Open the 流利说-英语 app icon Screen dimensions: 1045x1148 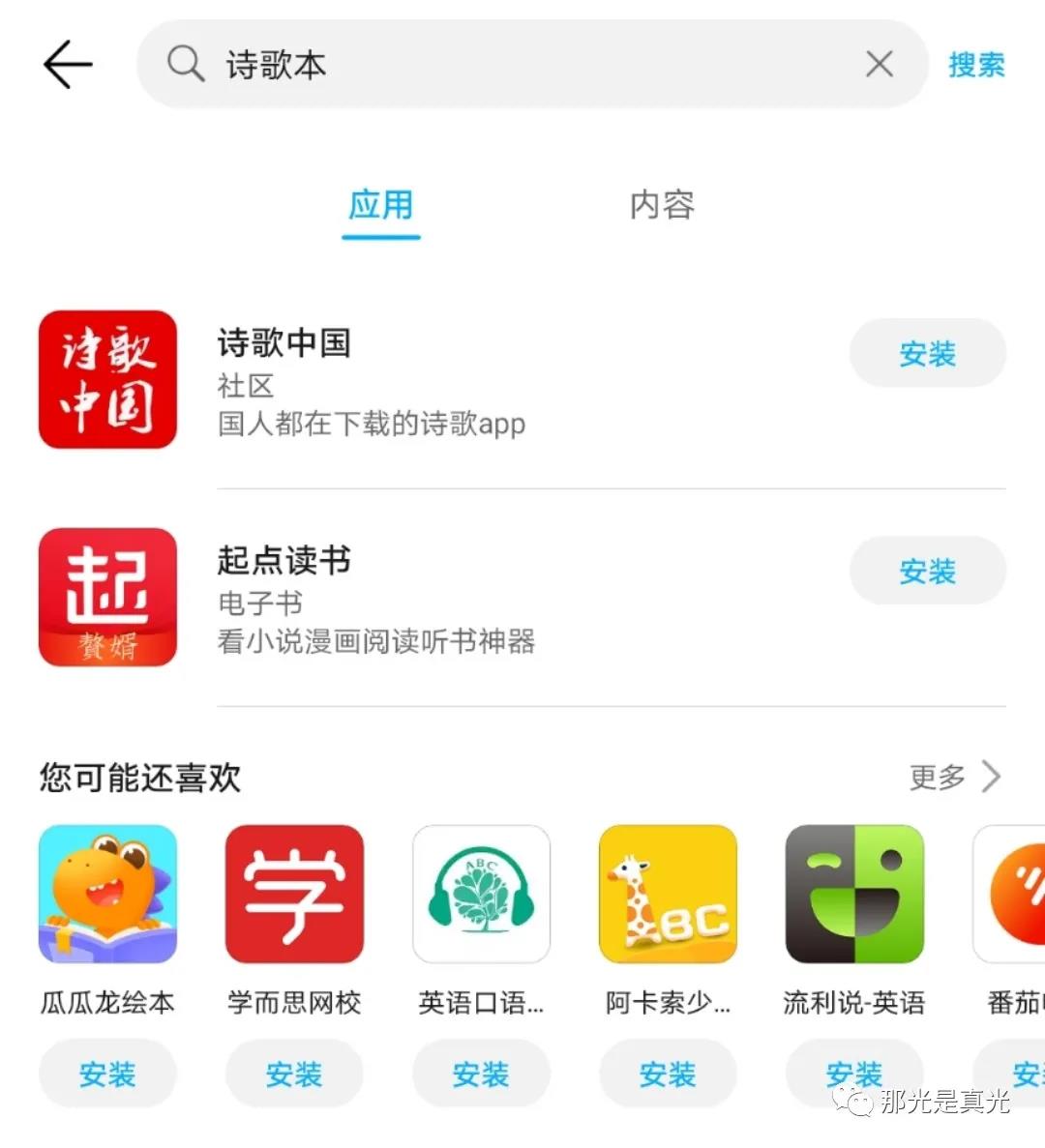(854, 895)
